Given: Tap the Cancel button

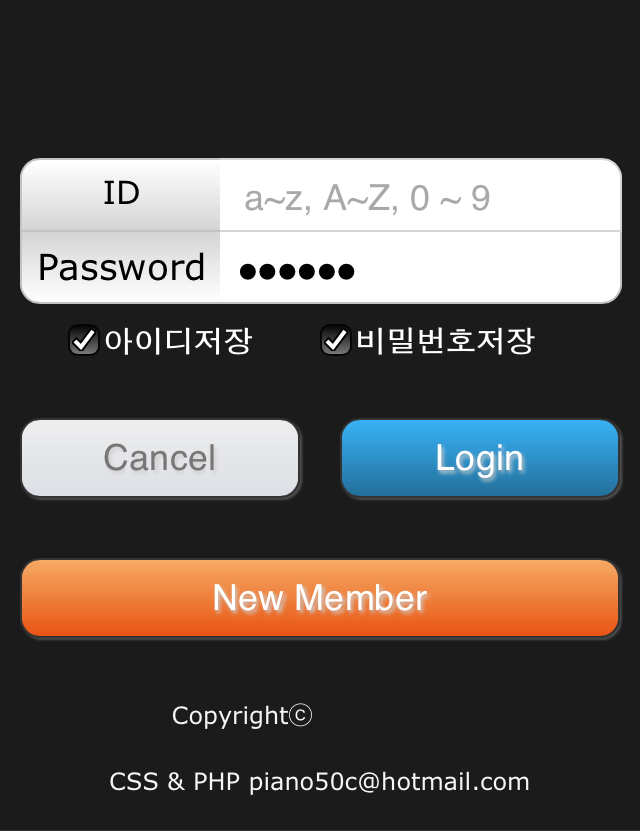Looking at the screenshot, I should (160, 458).
